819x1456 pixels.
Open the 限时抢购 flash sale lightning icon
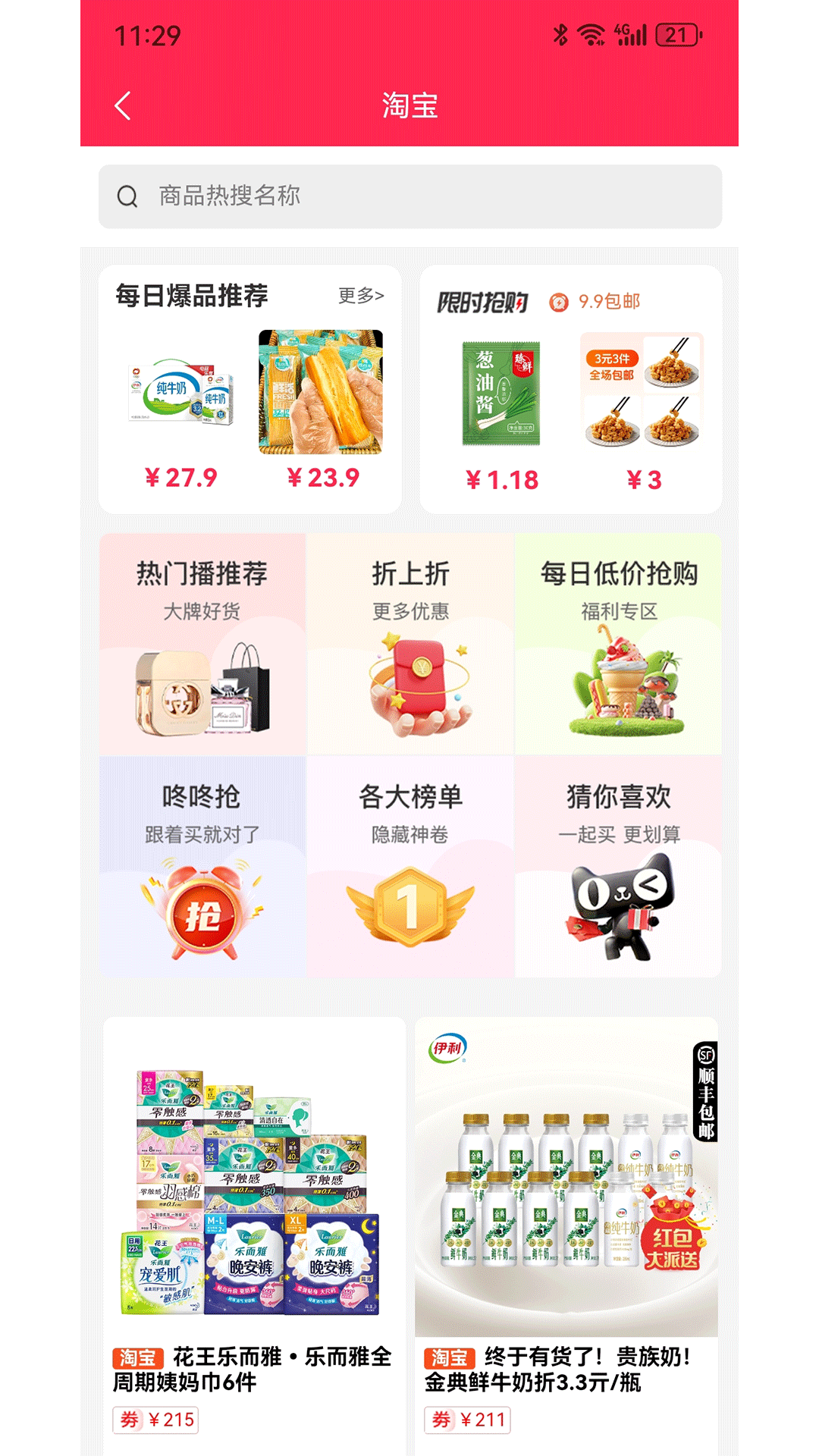point(559,301)
